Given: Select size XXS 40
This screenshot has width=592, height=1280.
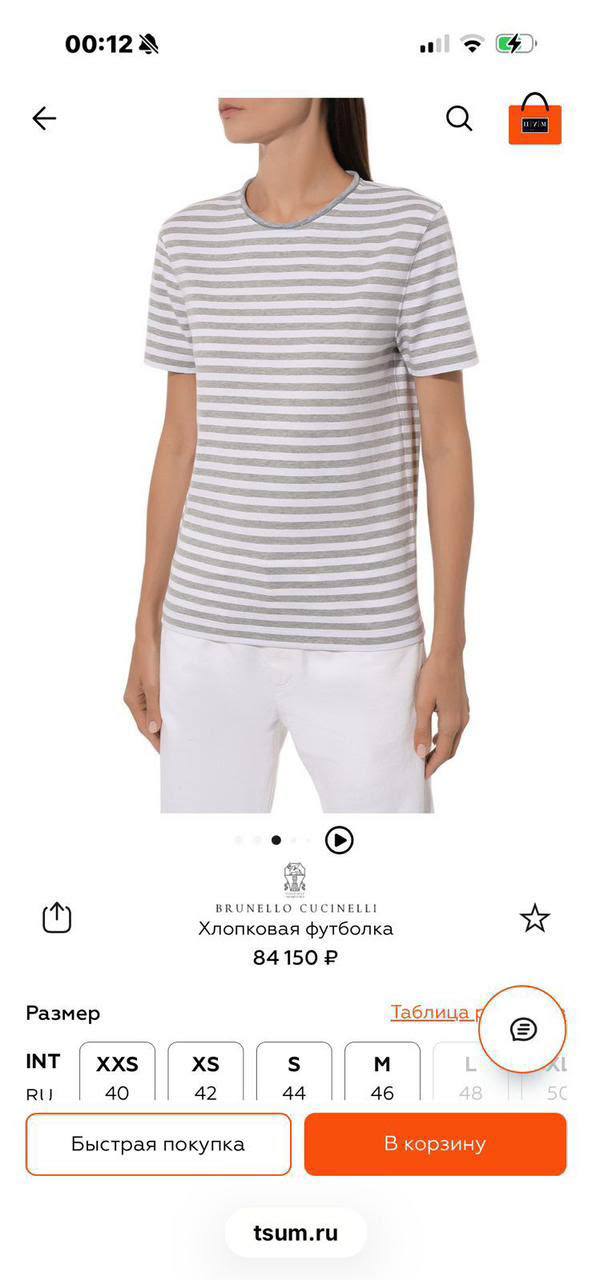Looking at the screenshot, I should click(117, 1072).
